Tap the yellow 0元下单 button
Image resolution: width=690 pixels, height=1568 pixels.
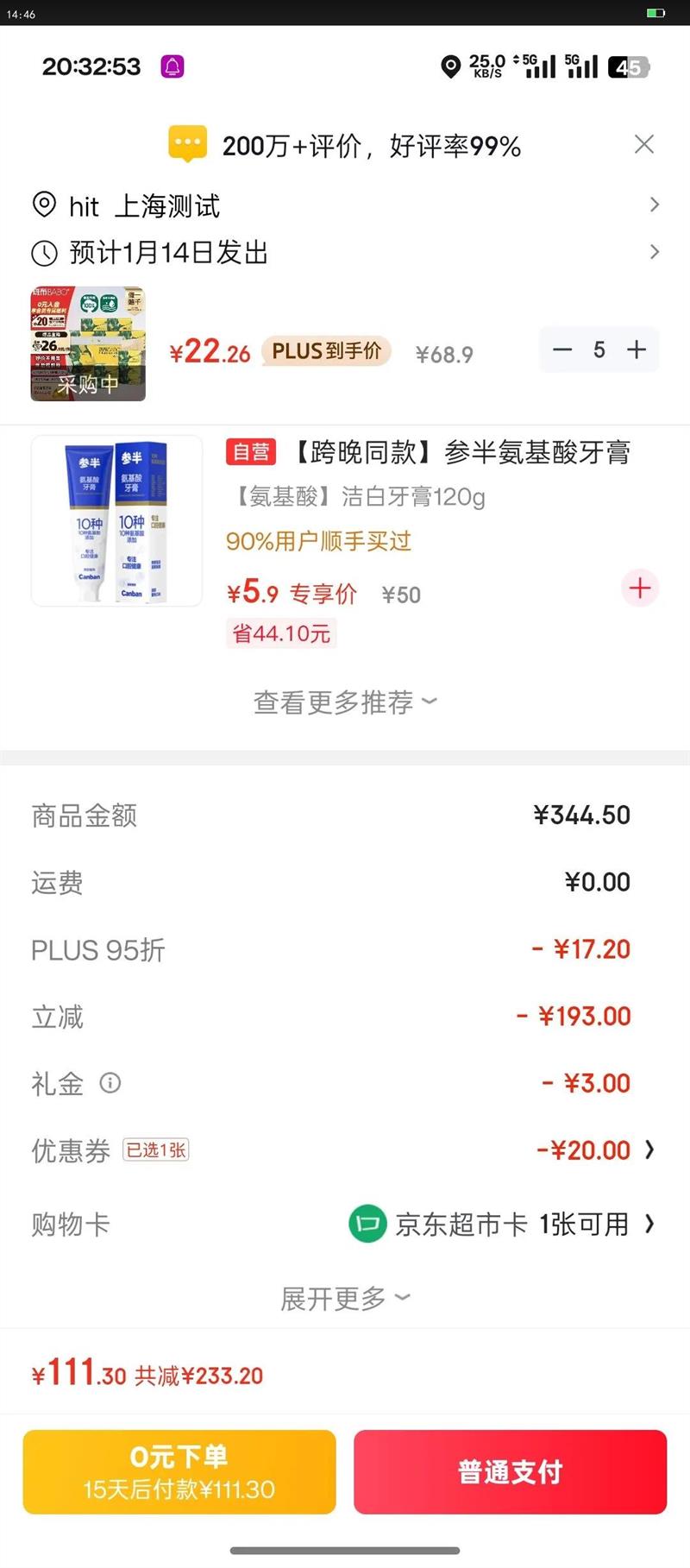[178, 1471]
